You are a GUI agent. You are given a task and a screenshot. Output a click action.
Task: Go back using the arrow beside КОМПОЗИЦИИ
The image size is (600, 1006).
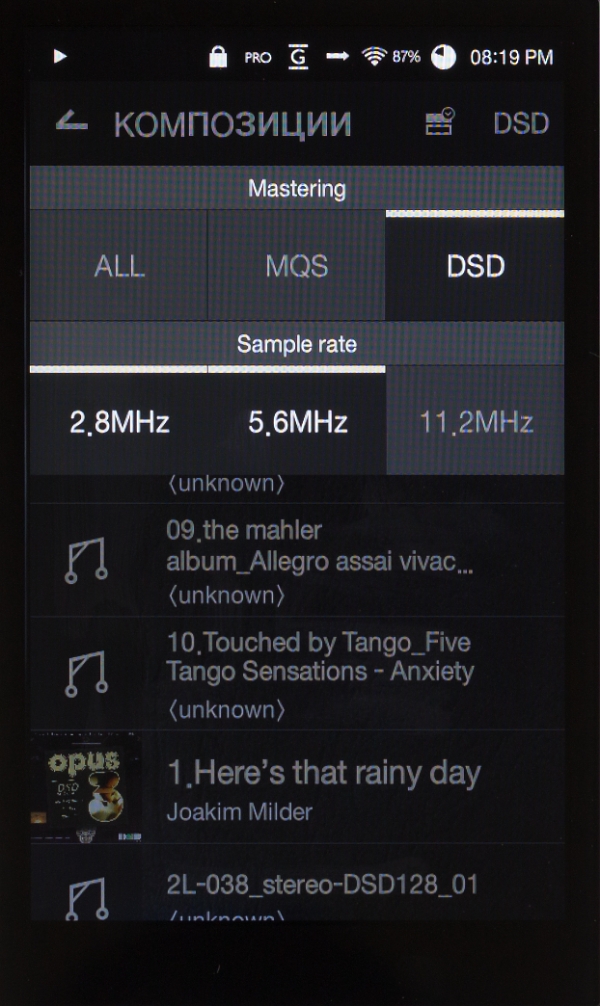(x=72, y=124)
